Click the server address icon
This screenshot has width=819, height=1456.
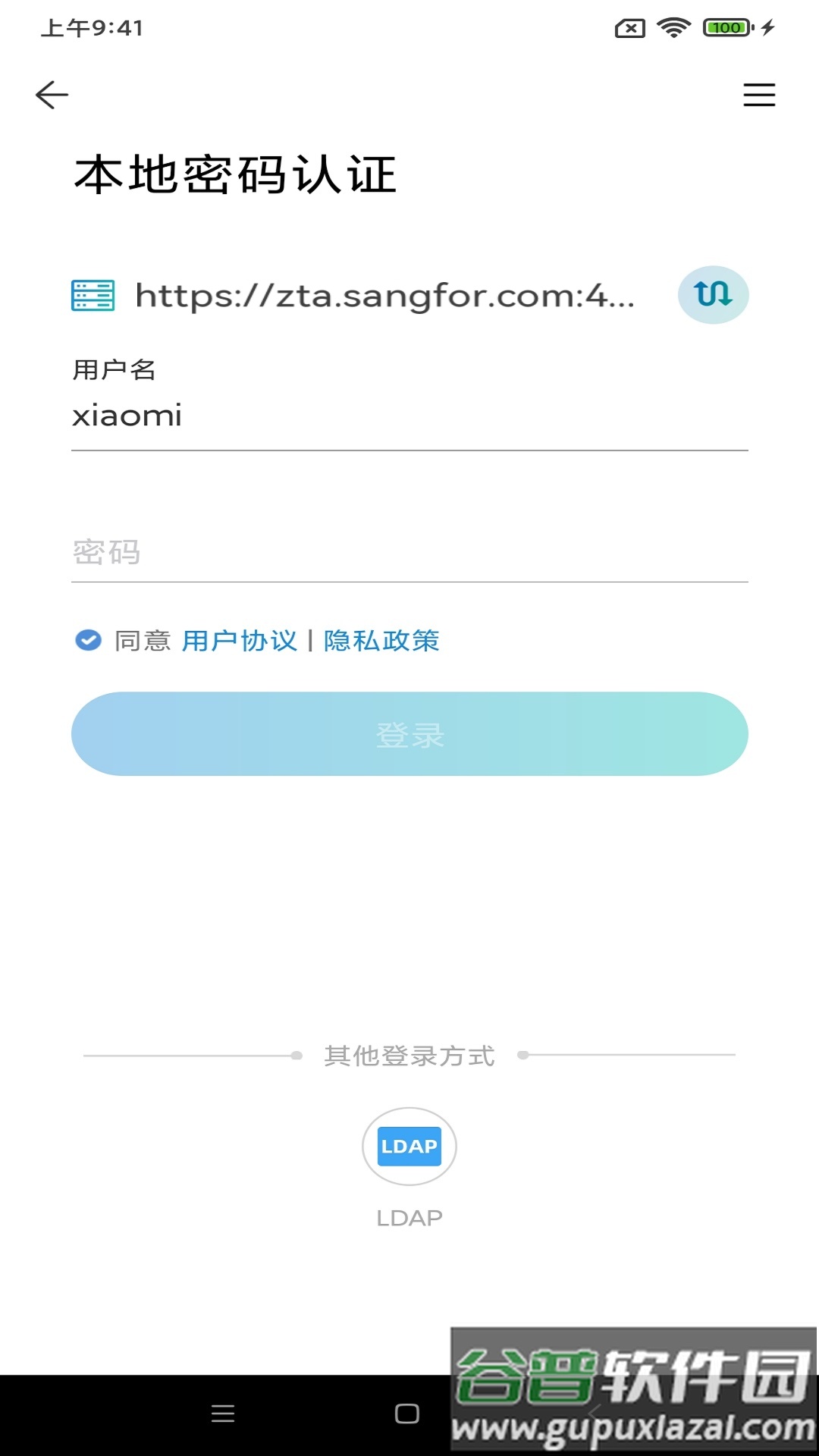click(93, 295)
